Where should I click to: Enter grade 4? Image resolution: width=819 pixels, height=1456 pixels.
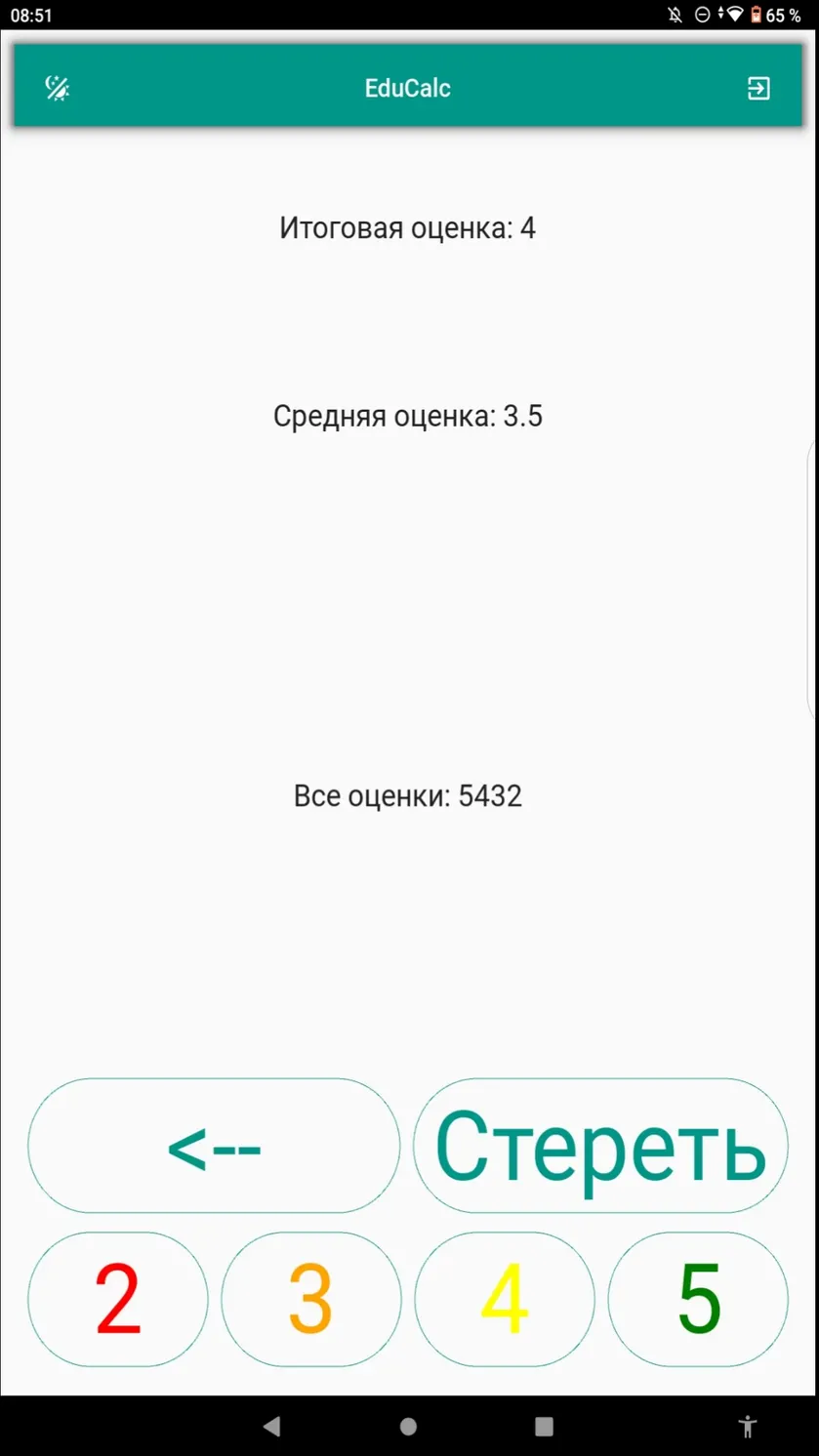[505, 1299]
